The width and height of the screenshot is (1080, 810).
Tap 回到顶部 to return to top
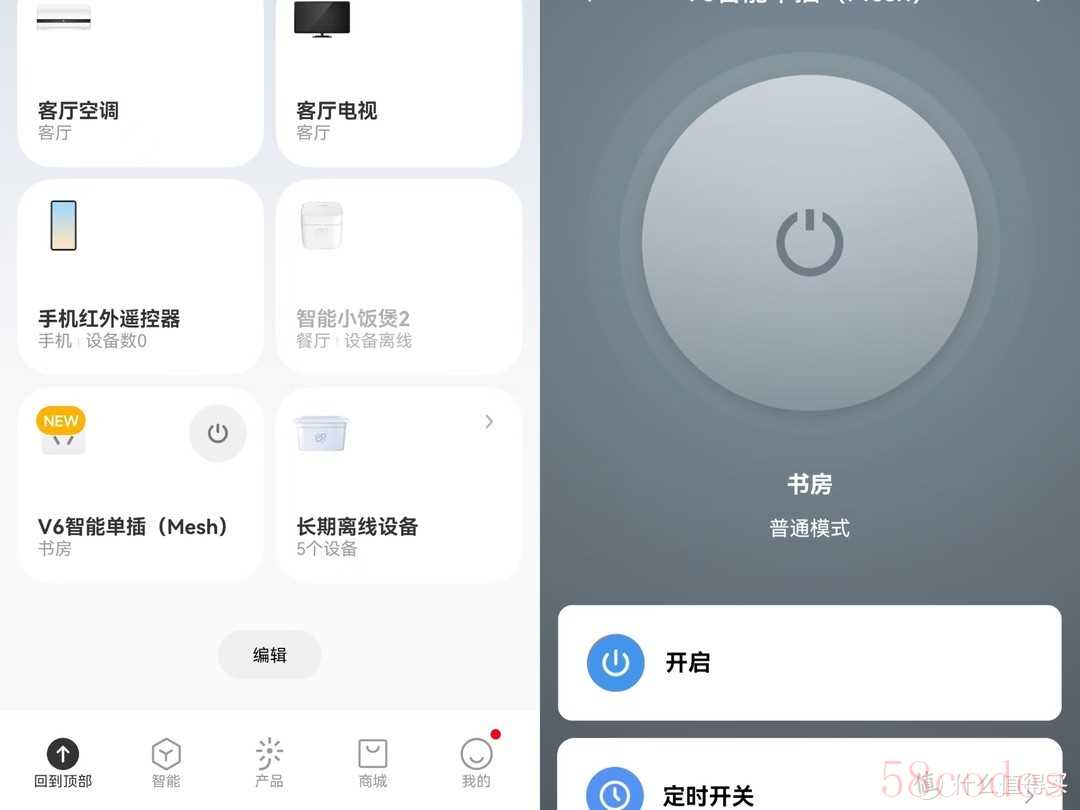(63, 764)
